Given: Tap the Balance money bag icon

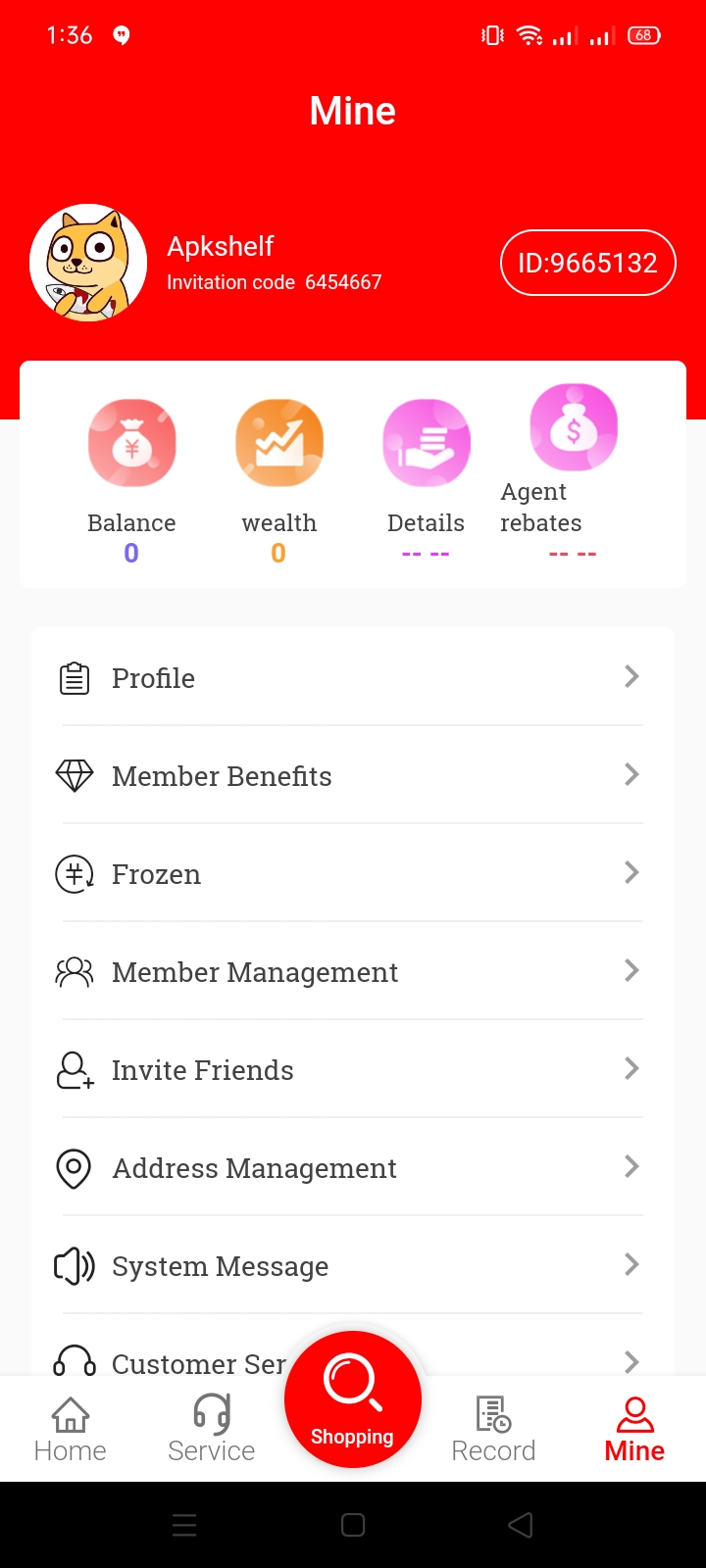Looking at the screenshot, I should (x=132, y=444).
